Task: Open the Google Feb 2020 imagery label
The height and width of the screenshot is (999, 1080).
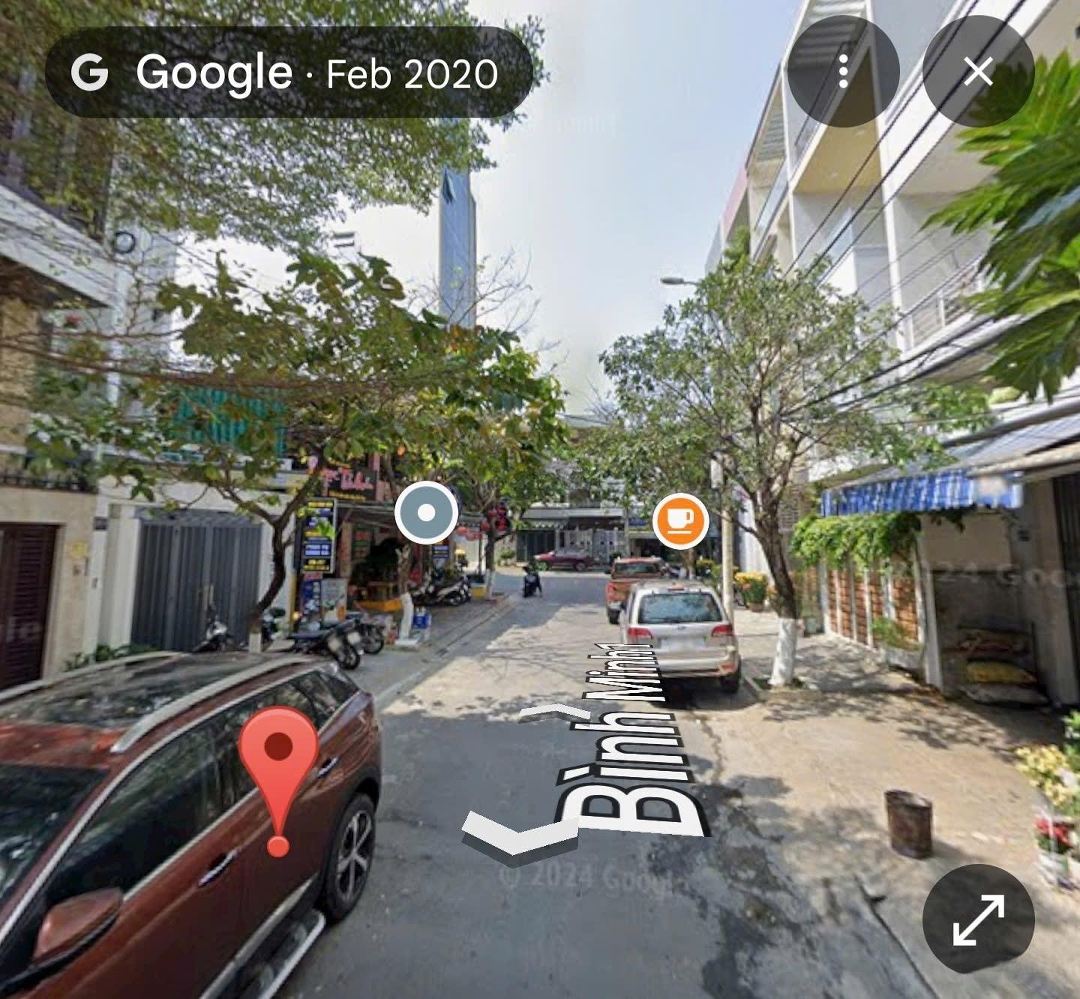Action: pyautogui.click(x=288, y=73)
